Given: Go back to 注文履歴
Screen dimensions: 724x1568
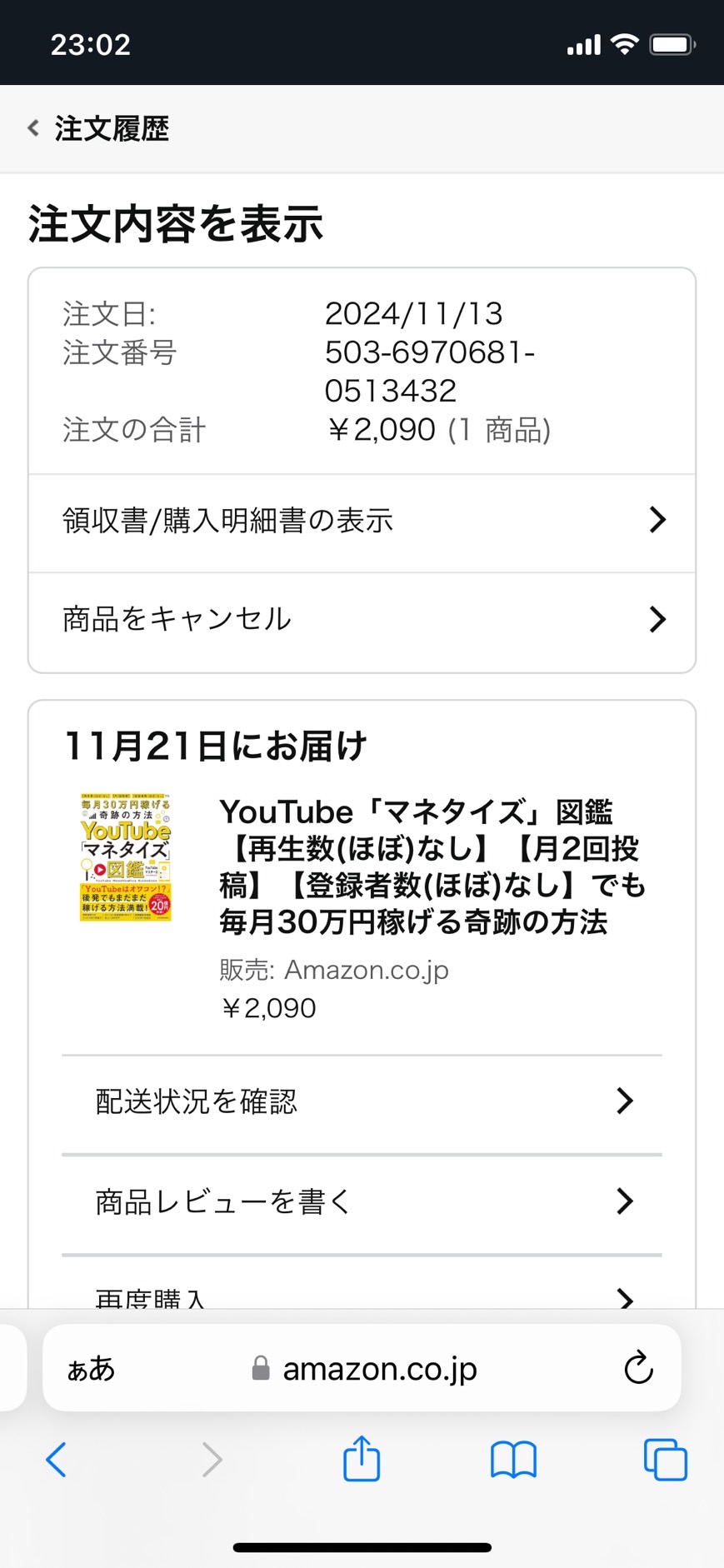Looking at the screenshot, I should (x=98, y=128).
